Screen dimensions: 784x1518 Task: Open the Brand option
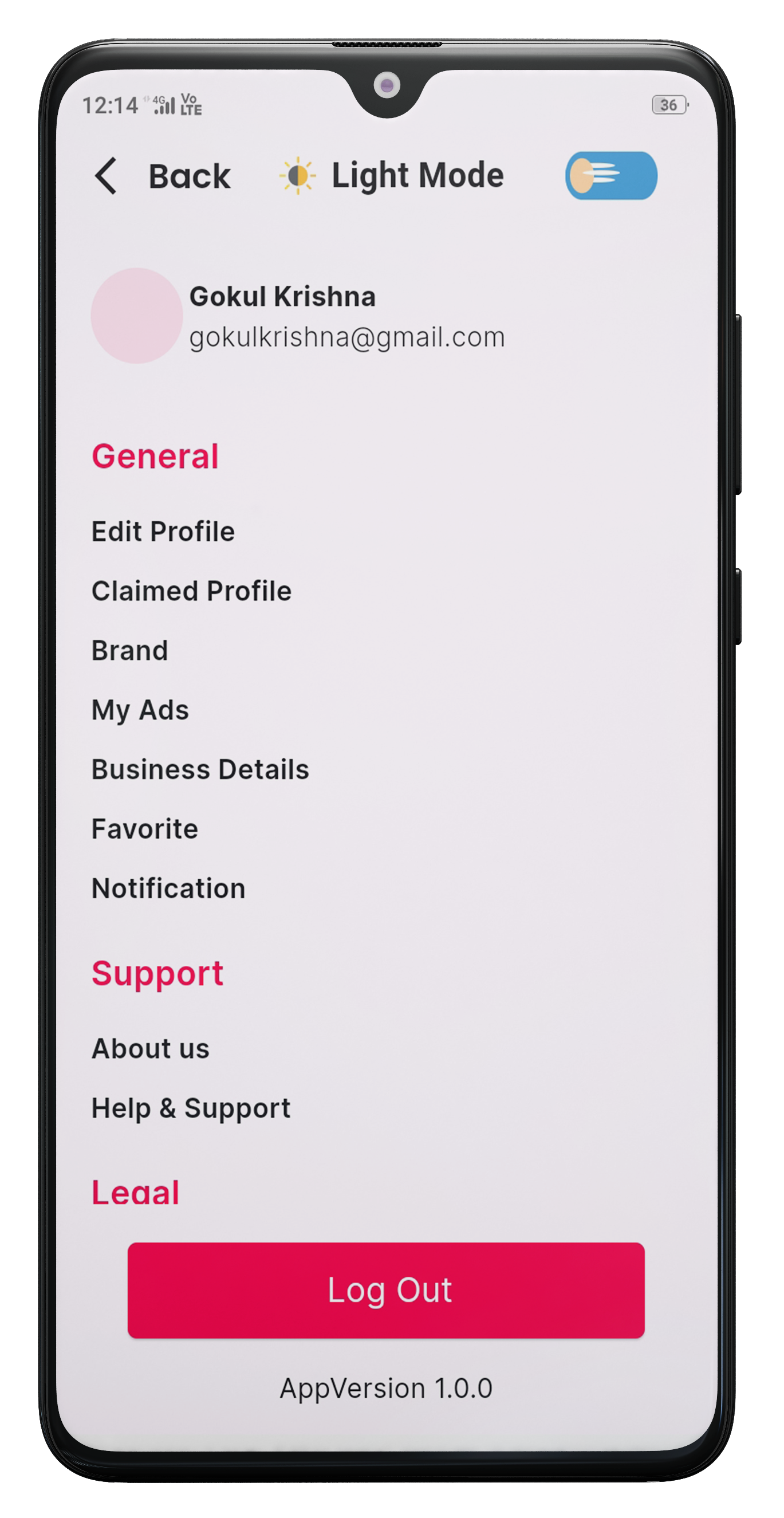tap(129, 651)
